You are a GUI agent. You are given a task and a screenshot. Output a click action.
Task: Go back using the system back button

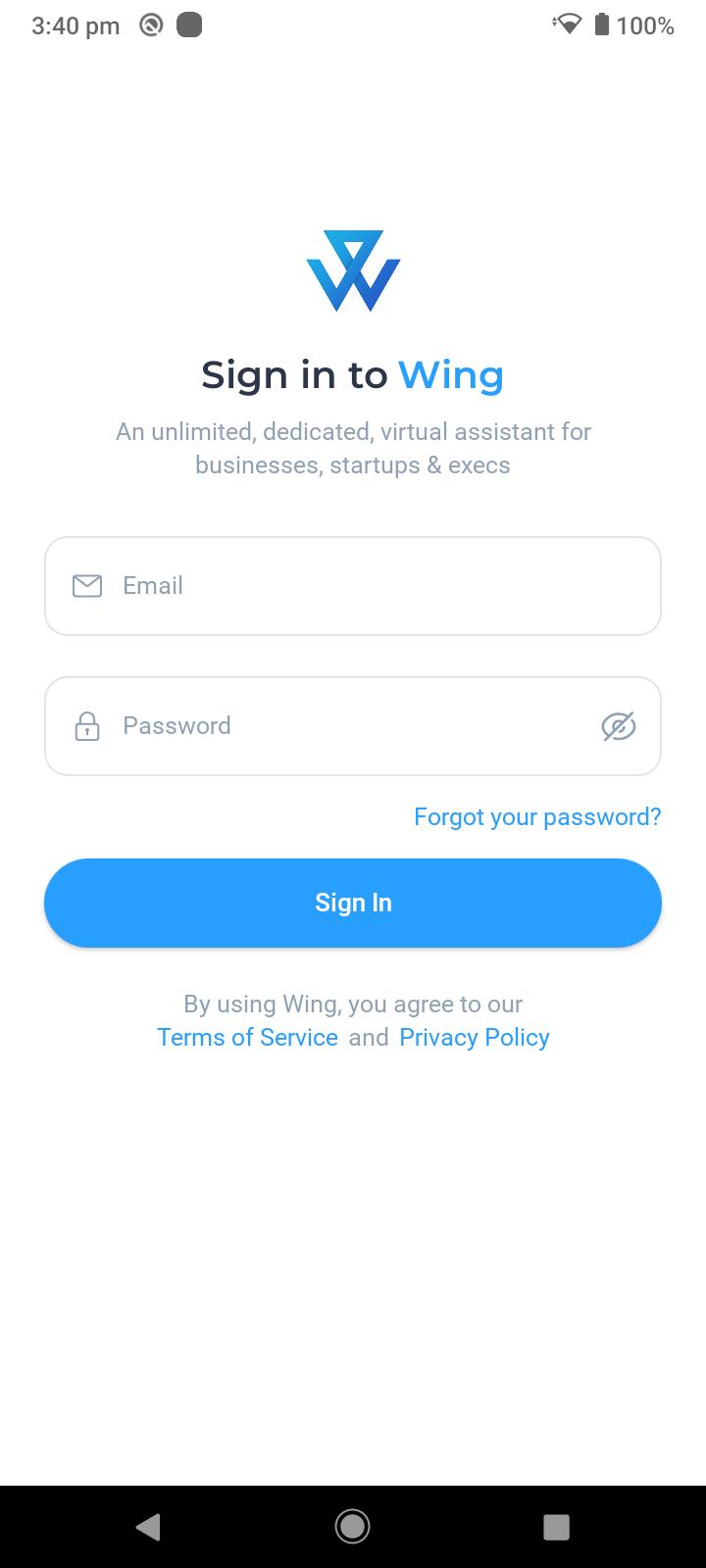point(149,1526)
